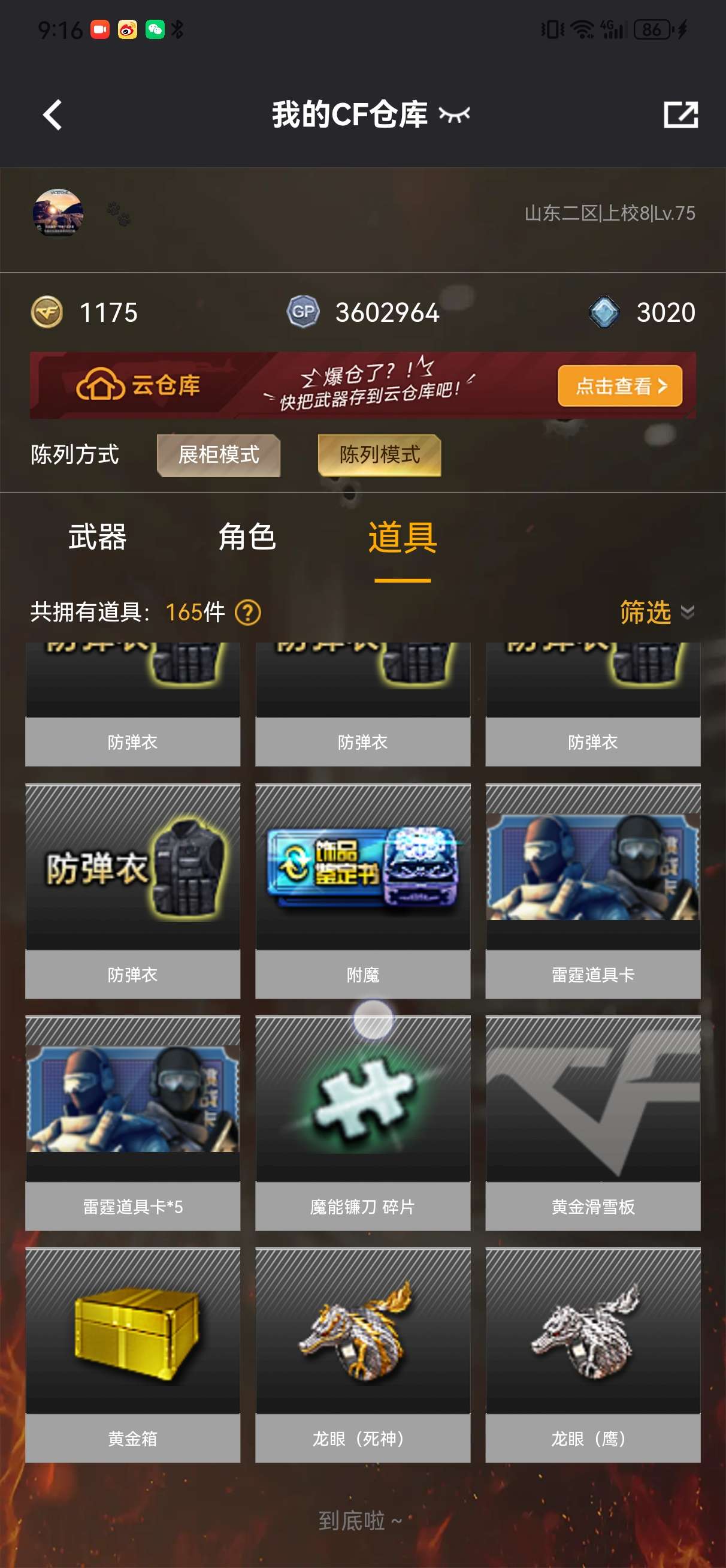This screenshot has height=1568, width=726.
Task: Switch to the 角色 tab
Action: point(247,538)
